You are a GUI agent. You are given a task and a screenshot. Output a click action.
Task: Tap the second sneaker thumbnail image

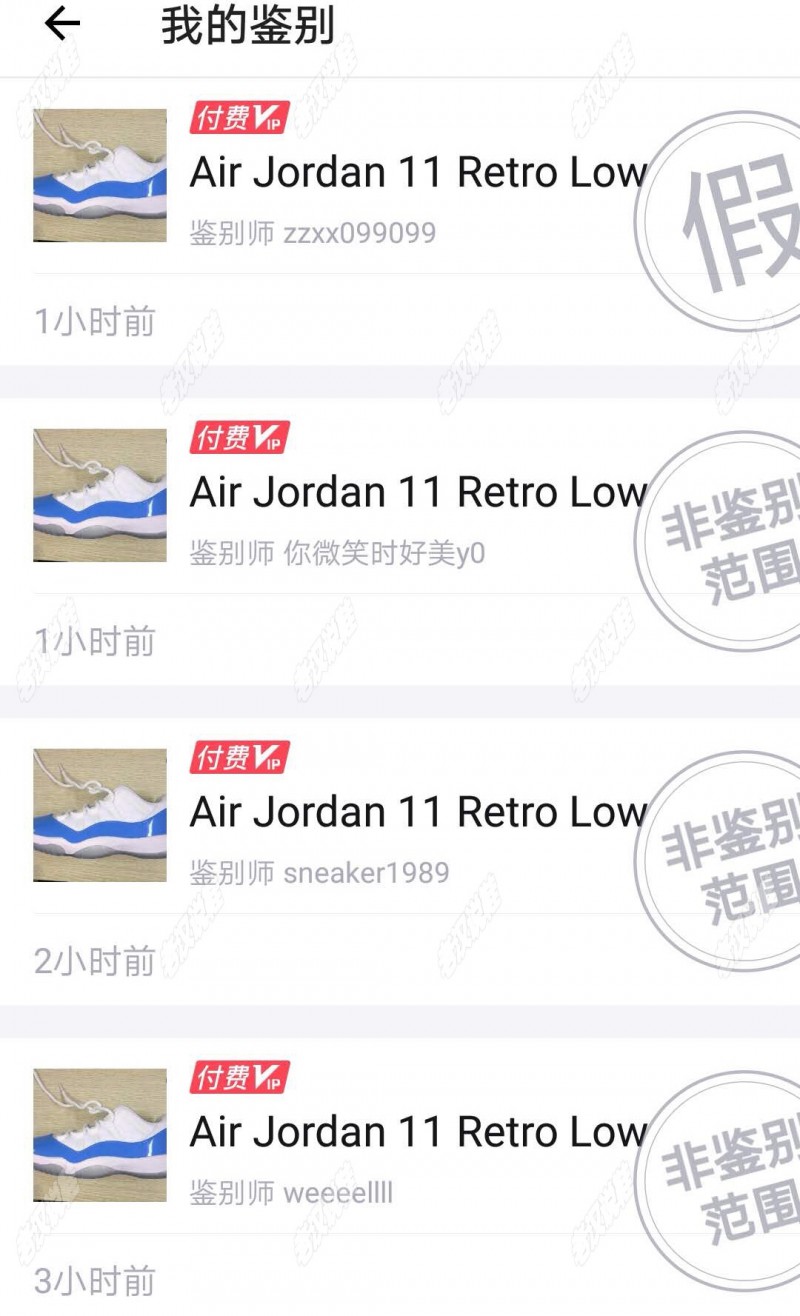[100, 494]
